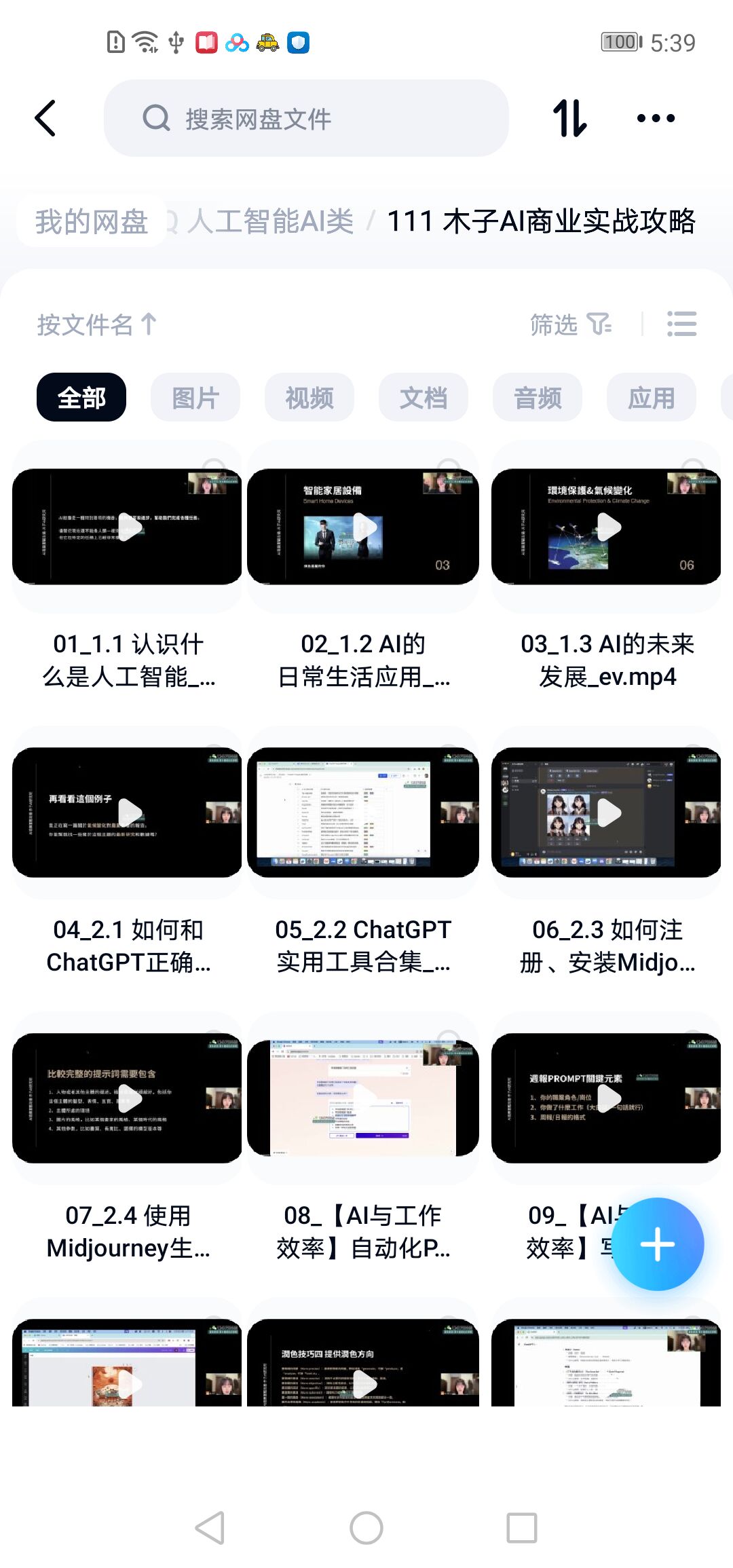Open the 筛选 filter options
Screen dimensions: 733x1568
click(570, 324)
